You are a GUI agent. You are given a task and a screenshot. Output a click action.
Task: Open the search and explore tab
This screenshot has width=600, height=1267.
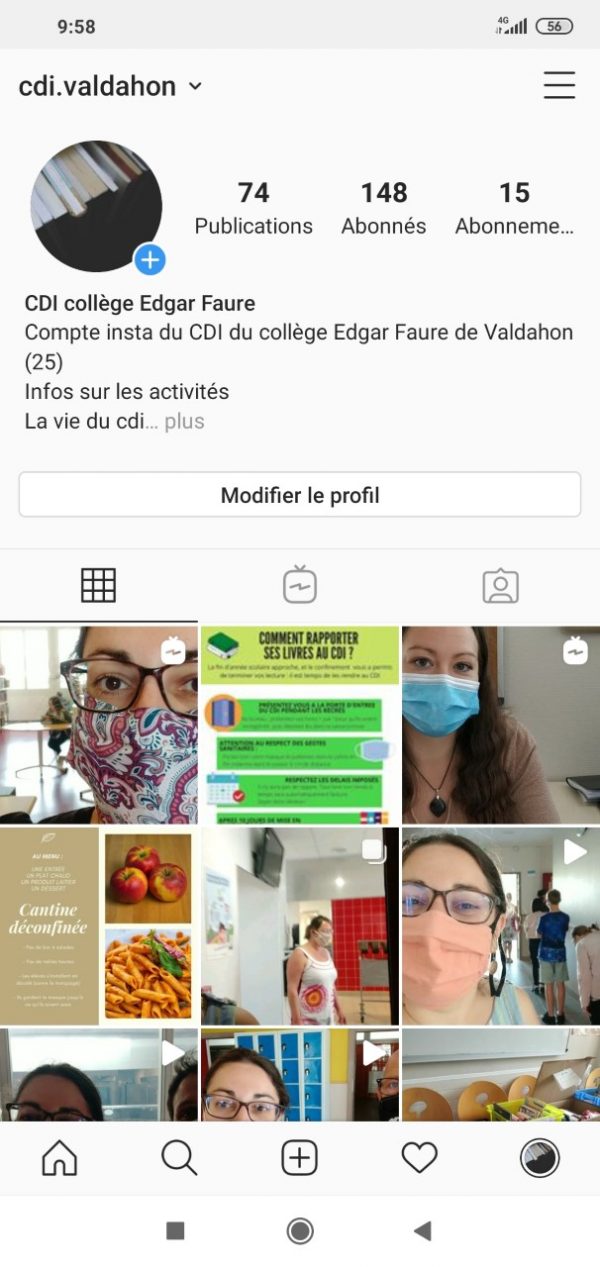point(180,1158)
